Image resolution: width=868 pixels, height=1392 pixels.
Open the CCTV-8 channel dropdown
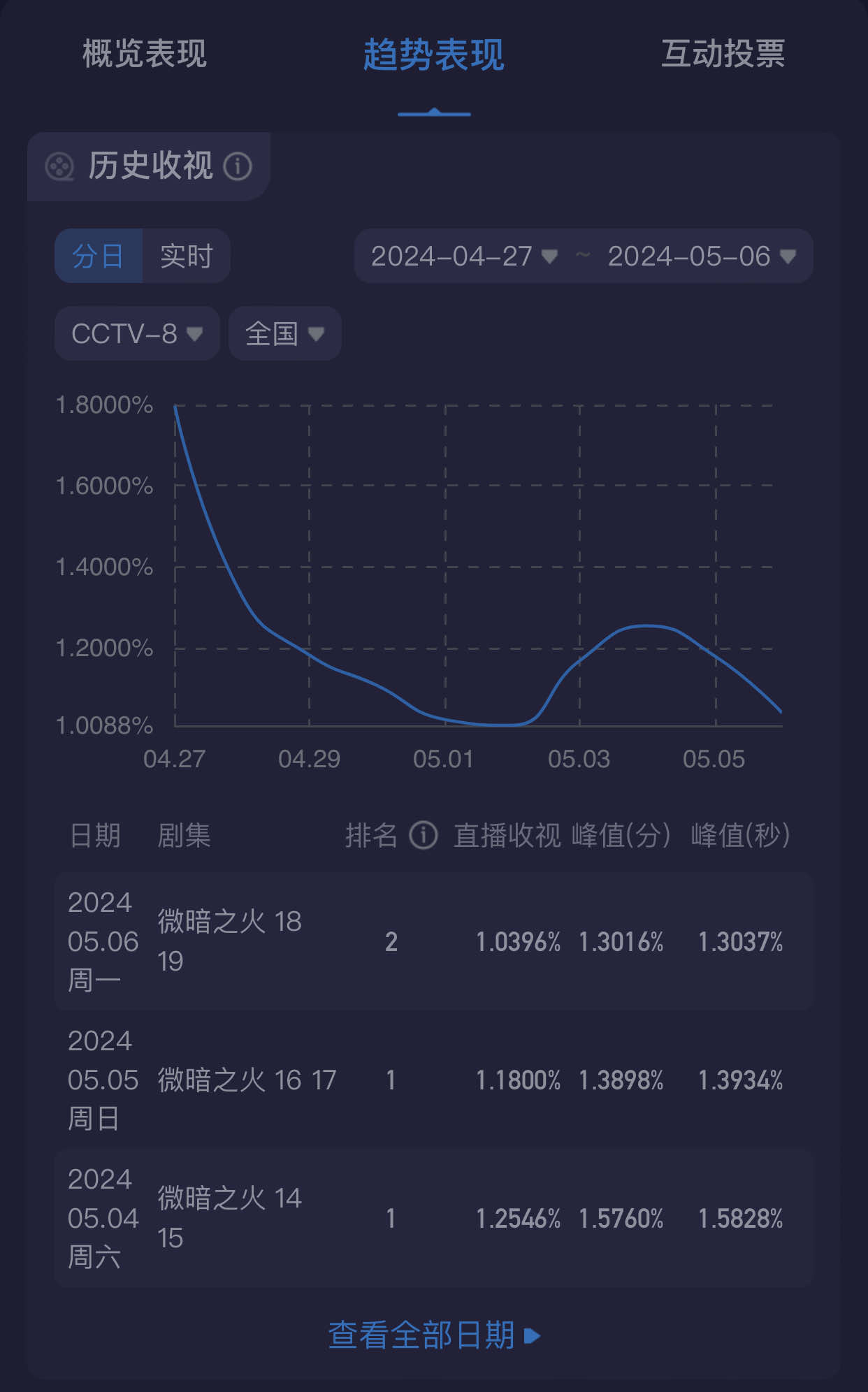pyautogui.click(x=137, y=334)
